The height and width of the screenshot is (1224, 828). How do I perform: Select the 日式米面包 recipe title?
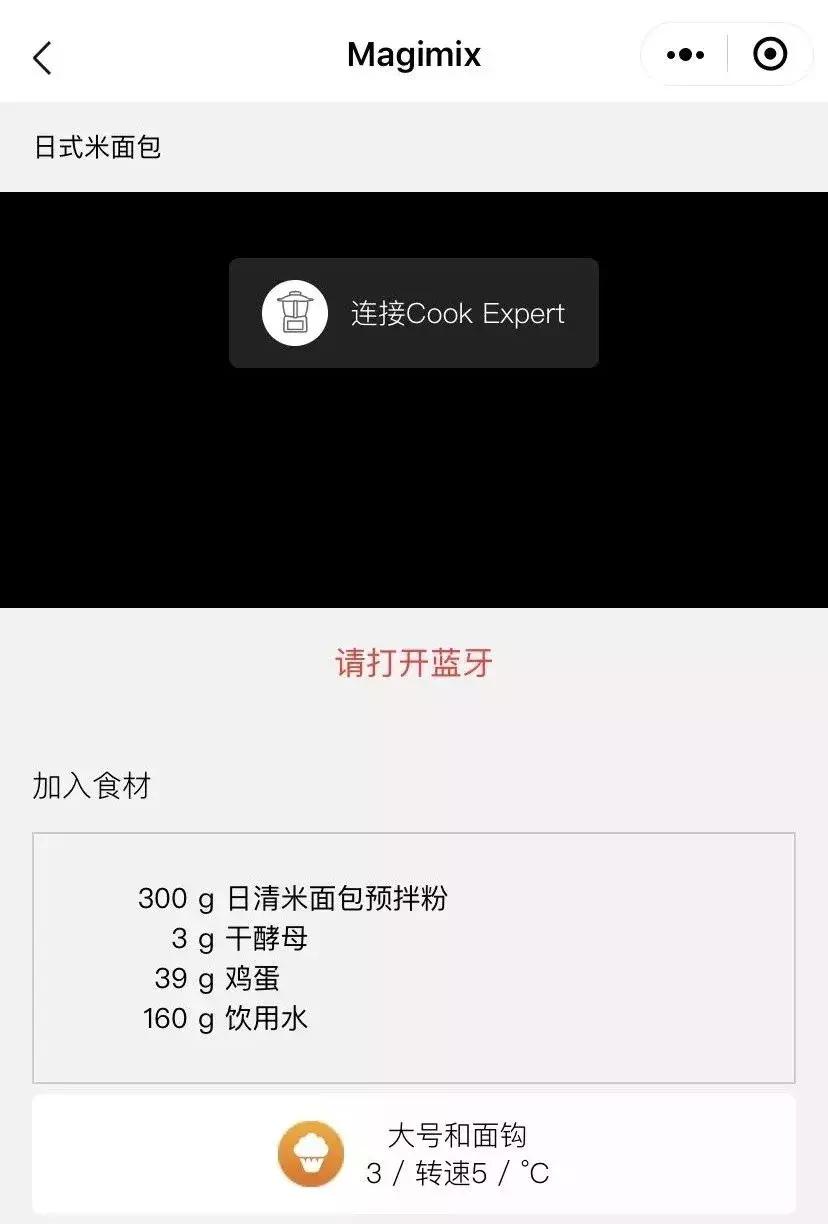(95, 147)
